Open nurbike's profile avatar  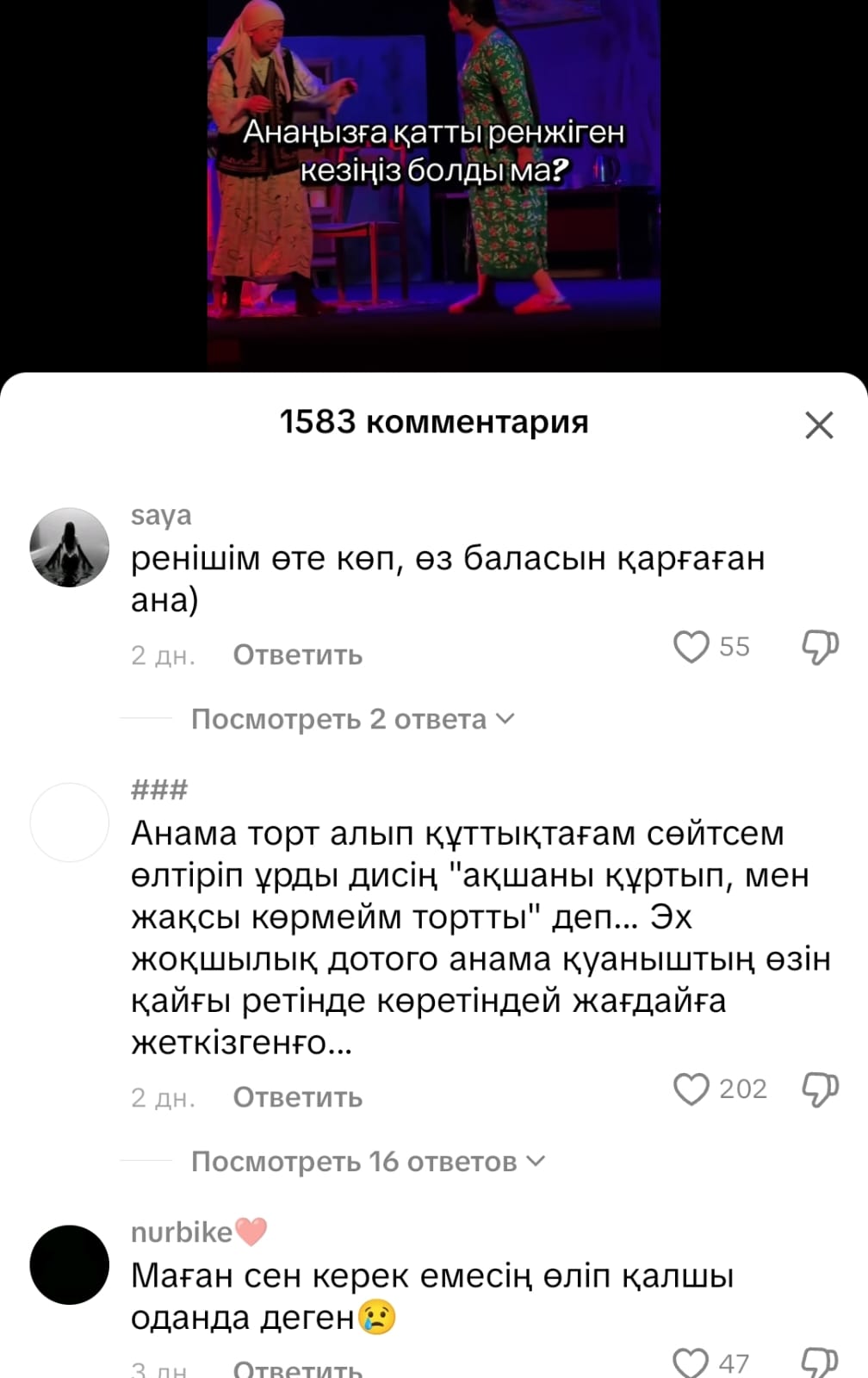click(x=70, y=1264)
